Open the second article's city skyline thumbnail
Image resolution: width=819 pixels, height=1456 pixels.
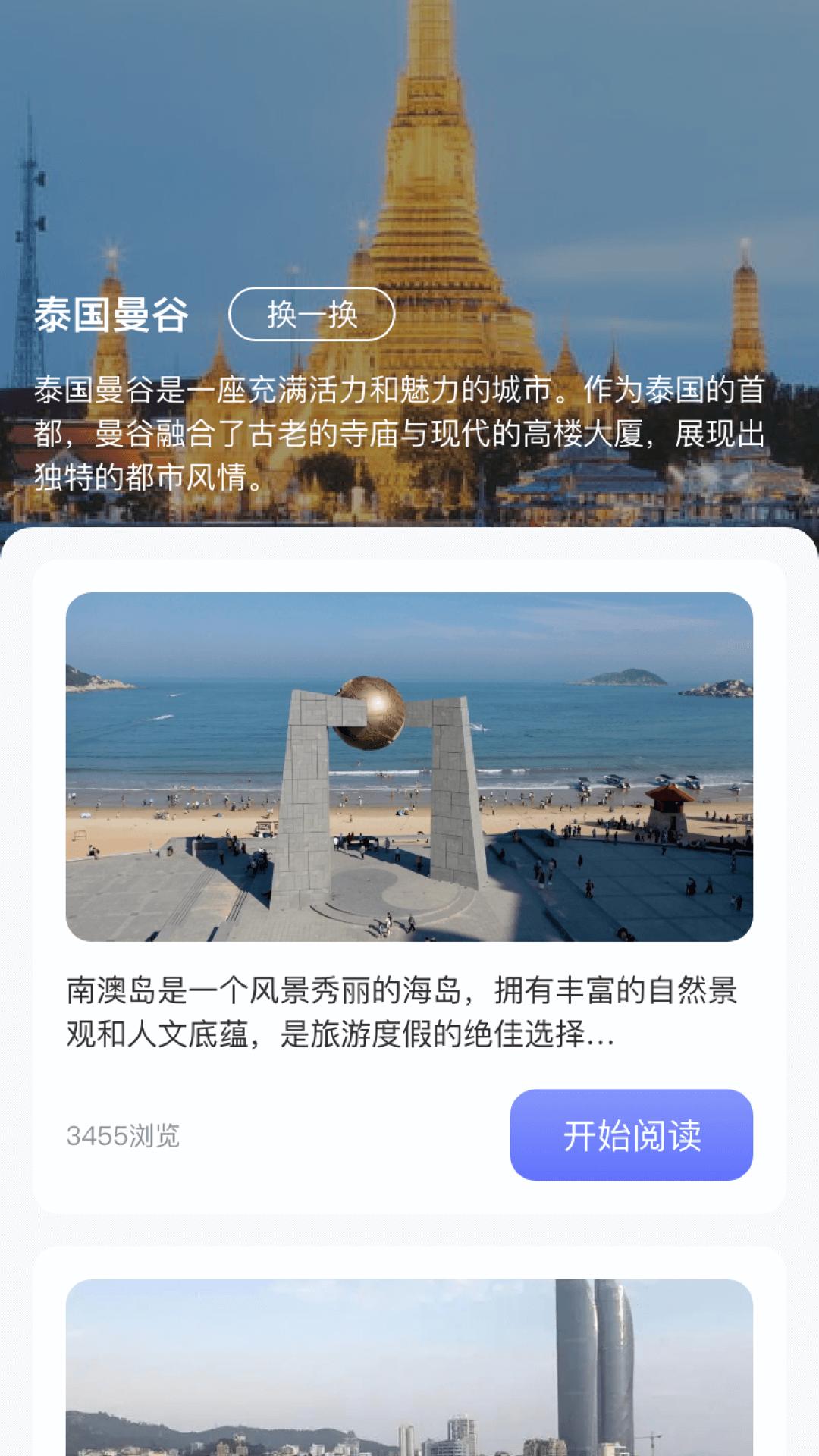pyautogui.click(x=409, y=1365)
